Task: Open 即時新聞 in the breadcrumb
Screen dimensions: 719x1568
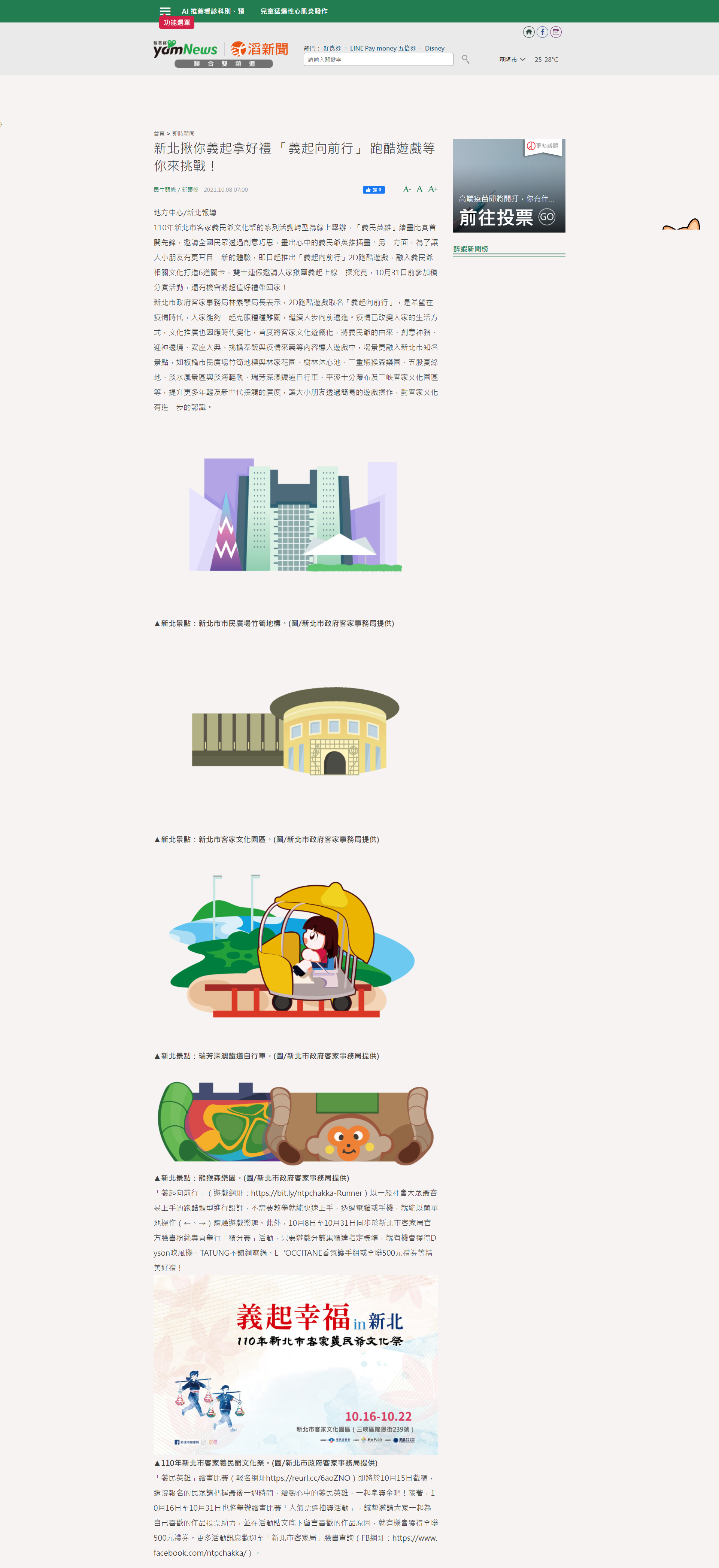Action: (183, 133)
